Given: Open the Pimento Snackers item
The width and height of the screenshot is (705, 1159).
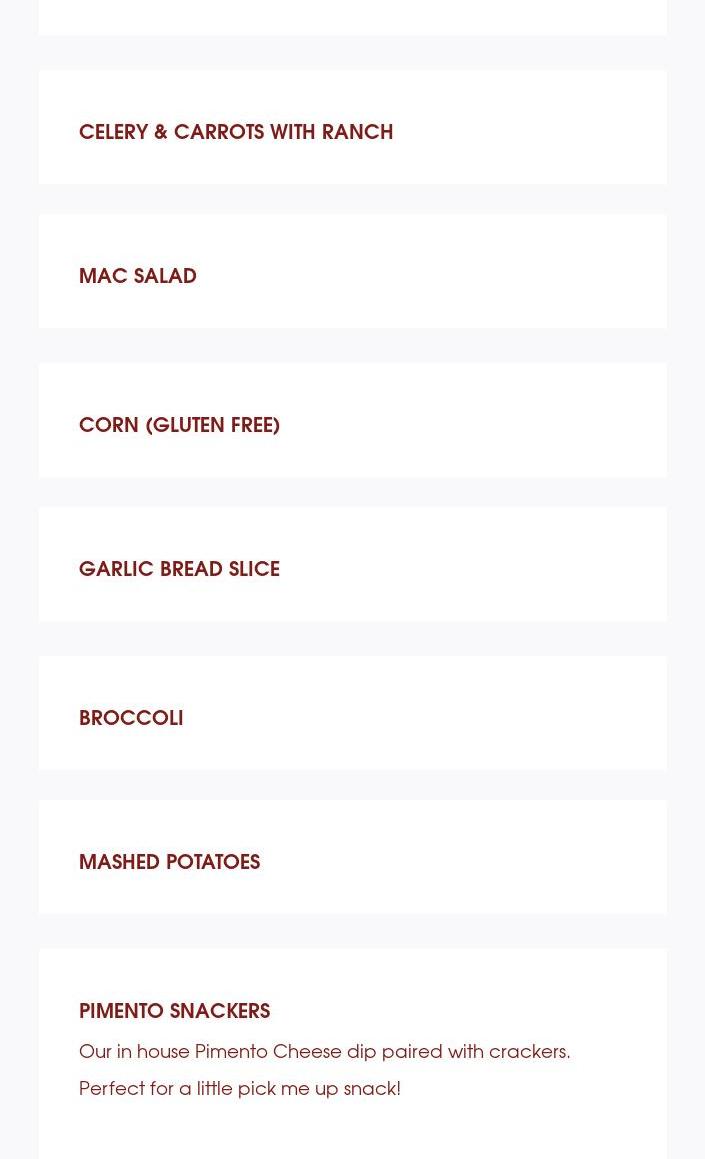Looking at the screenshot, I should [174, 1010].
